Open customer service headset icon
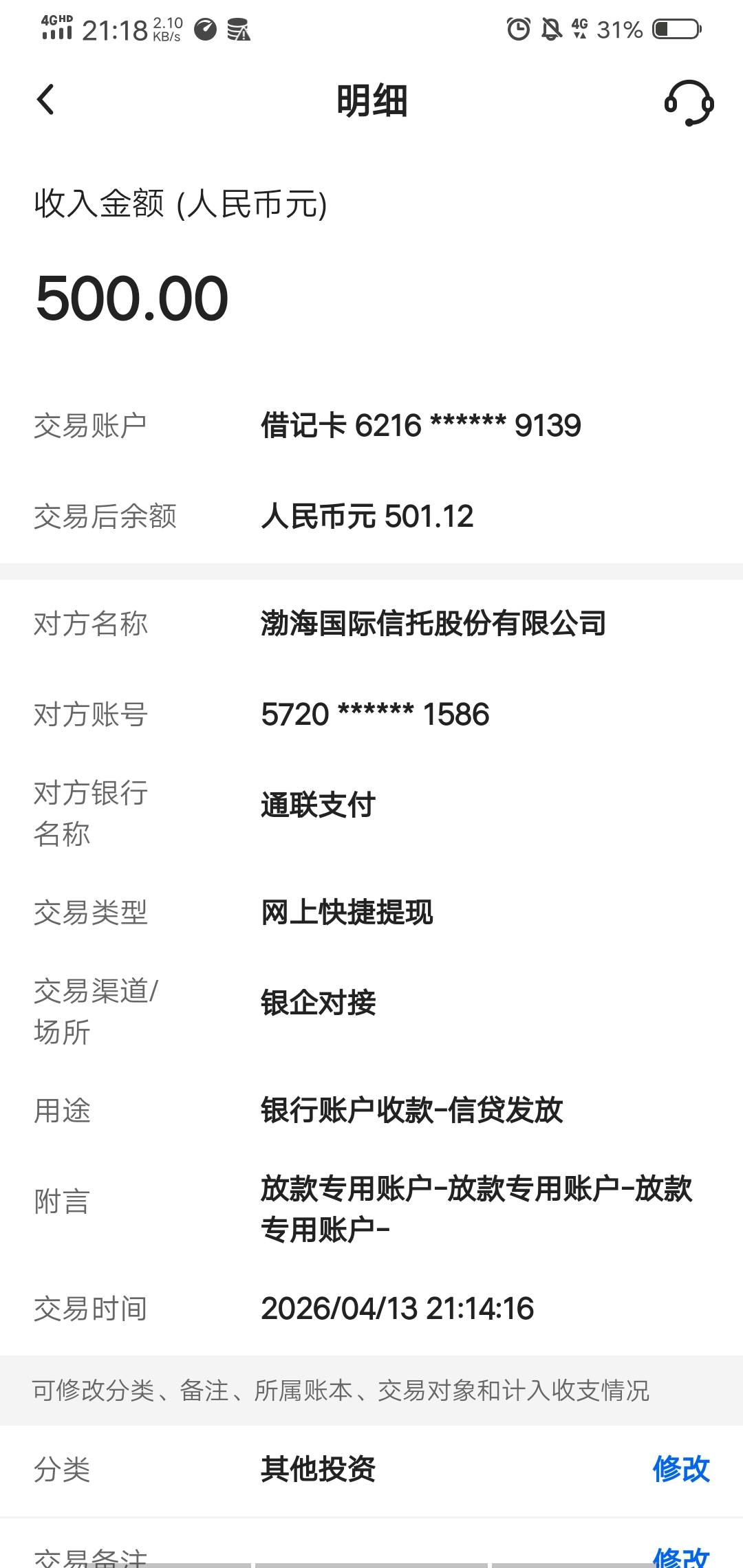Image resolution: width=743 pixels, height=1568 pixels. 689,102
